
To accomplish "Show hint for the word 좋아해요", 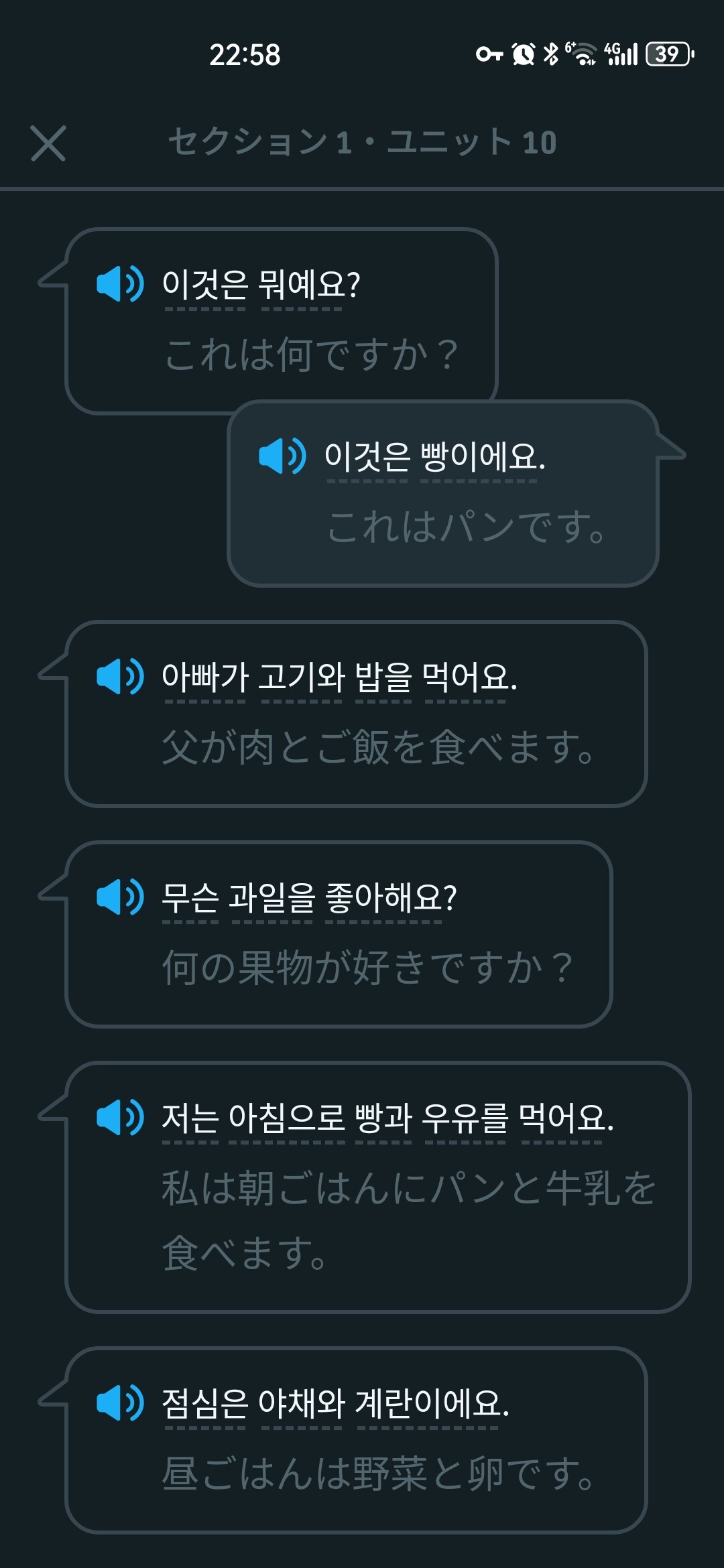I will click(384, 898).
